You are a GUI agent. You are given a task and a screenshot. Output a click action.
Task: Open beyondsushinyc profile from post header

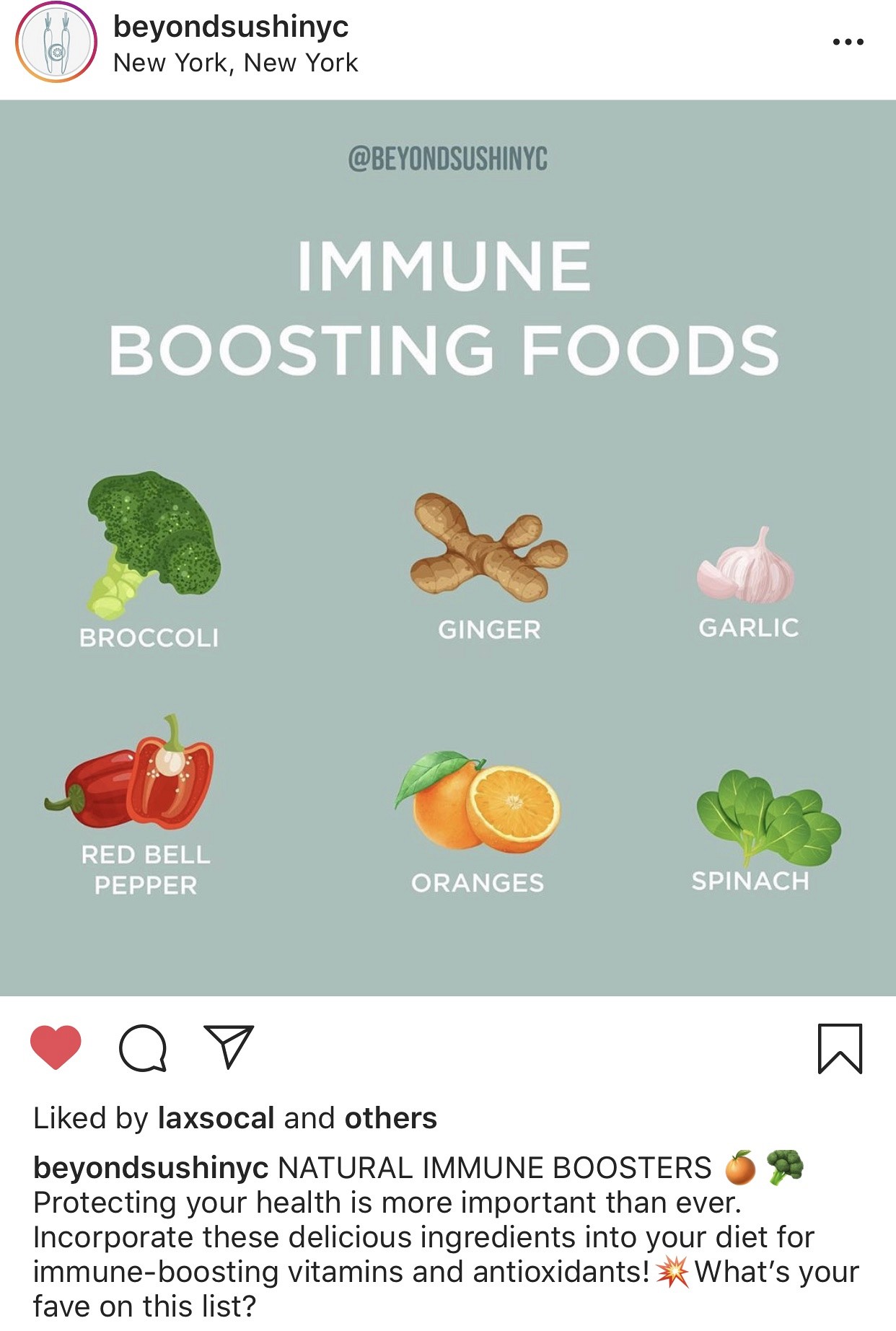(231, 27)
